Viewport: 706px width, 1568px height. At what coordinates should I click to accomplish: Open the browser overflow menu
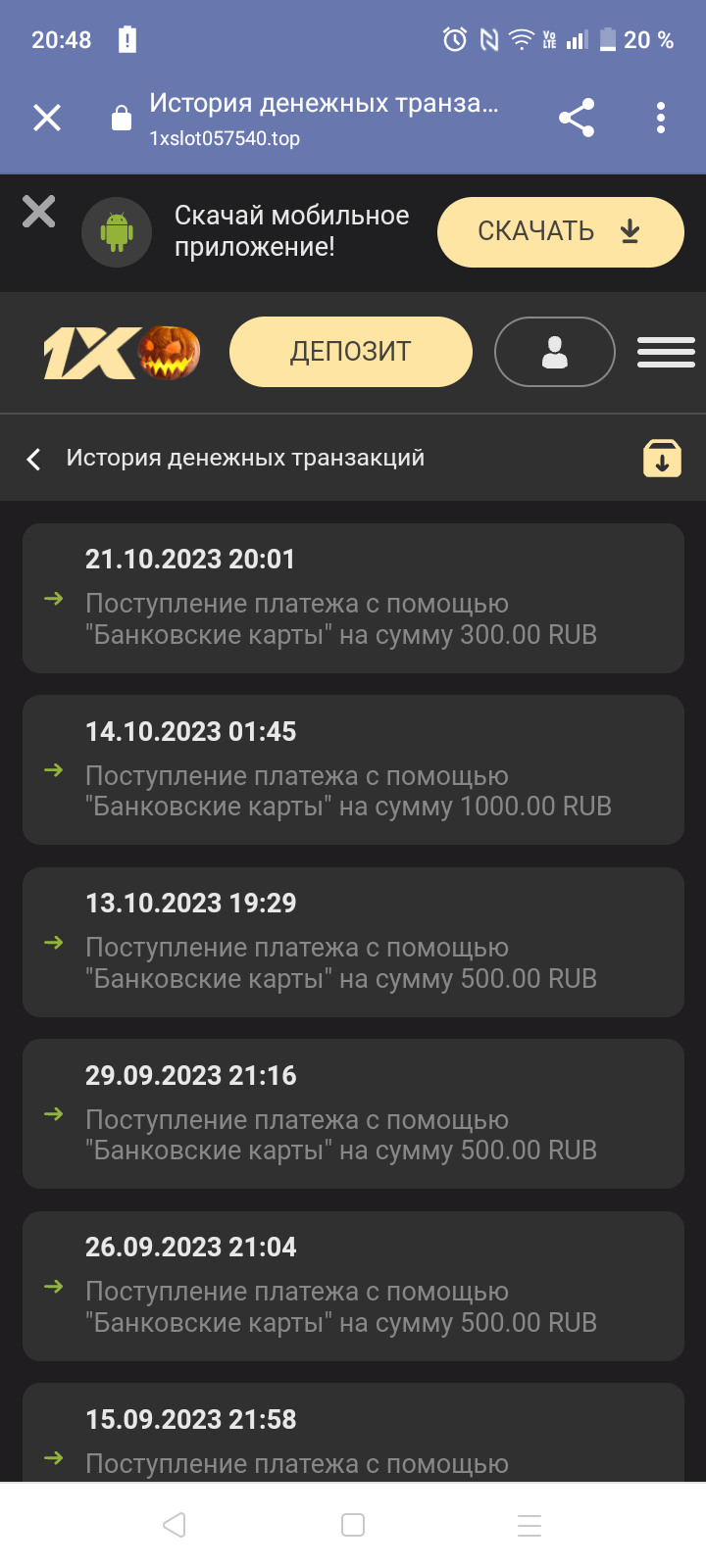tap(661, 119)
